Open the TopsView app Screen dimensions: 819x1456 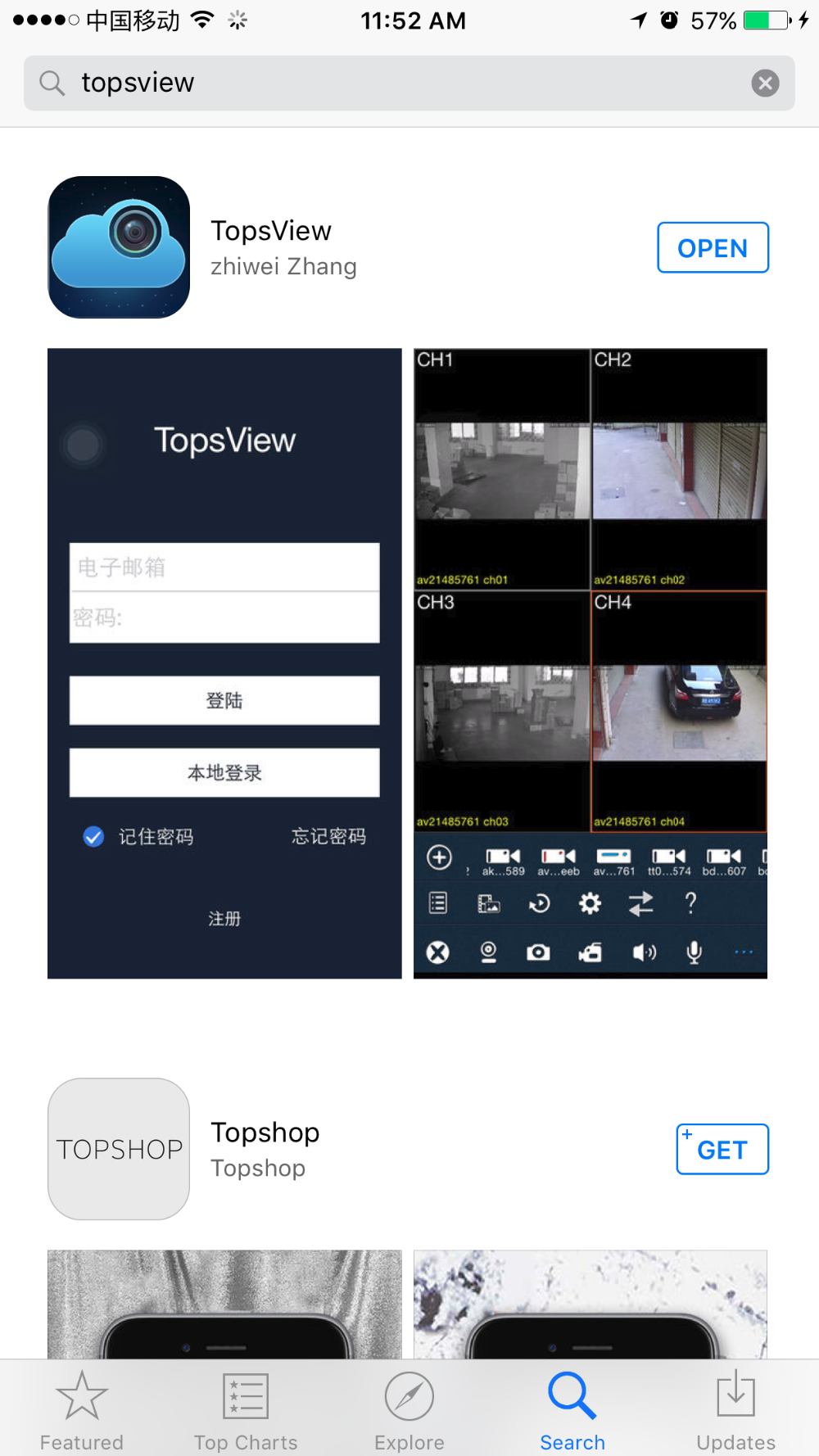[x=712, y=247]
